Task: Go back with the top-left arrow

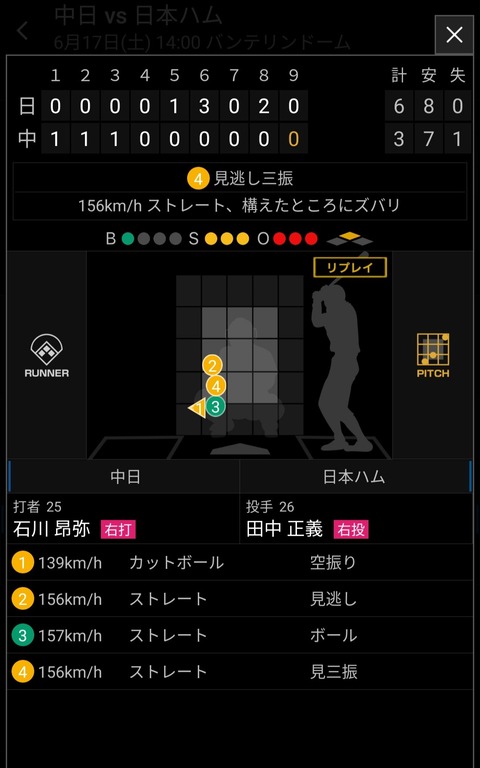Action: [22, 30]
